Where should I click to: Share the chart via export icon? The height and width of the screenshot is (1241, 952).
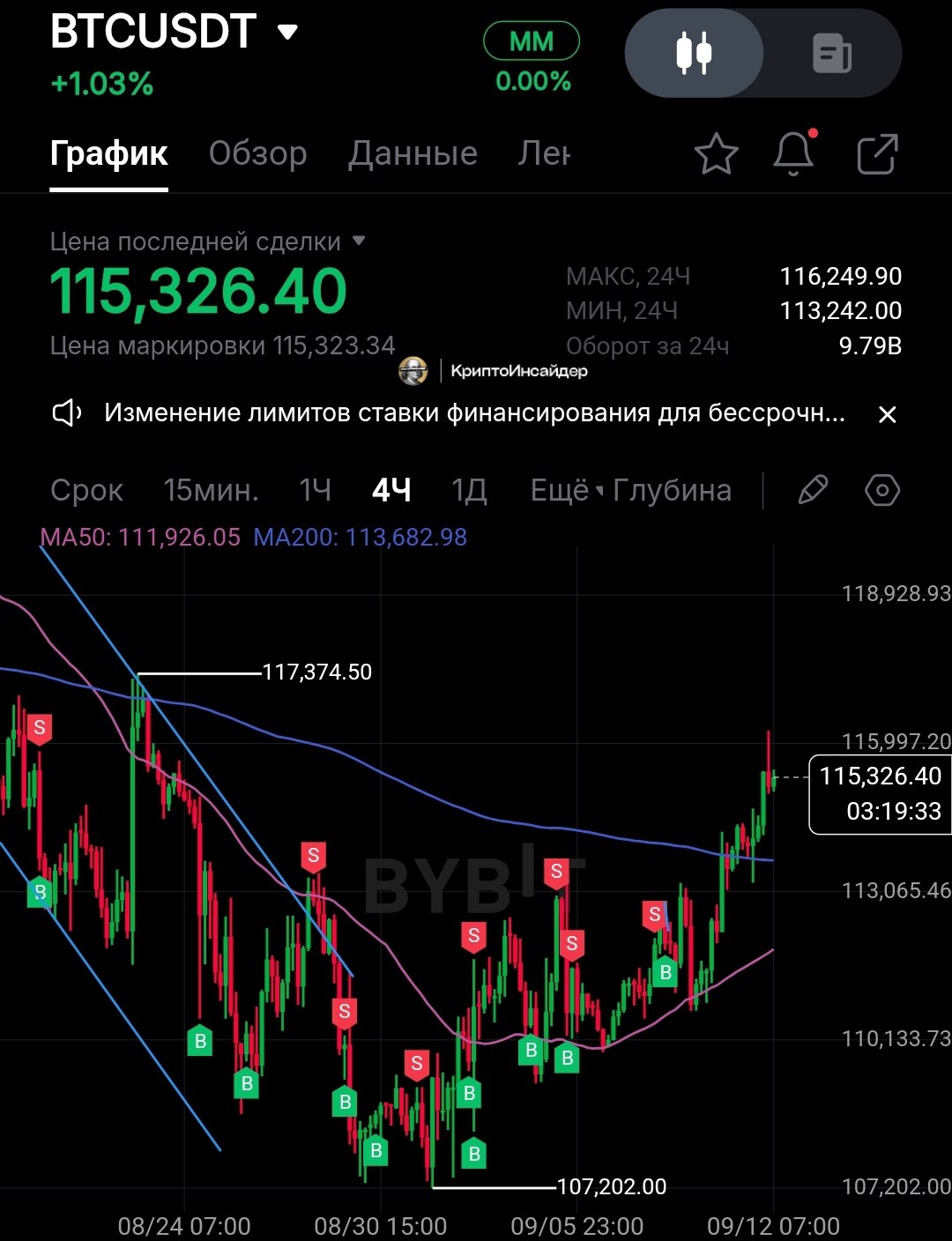[x=877, y=154]
